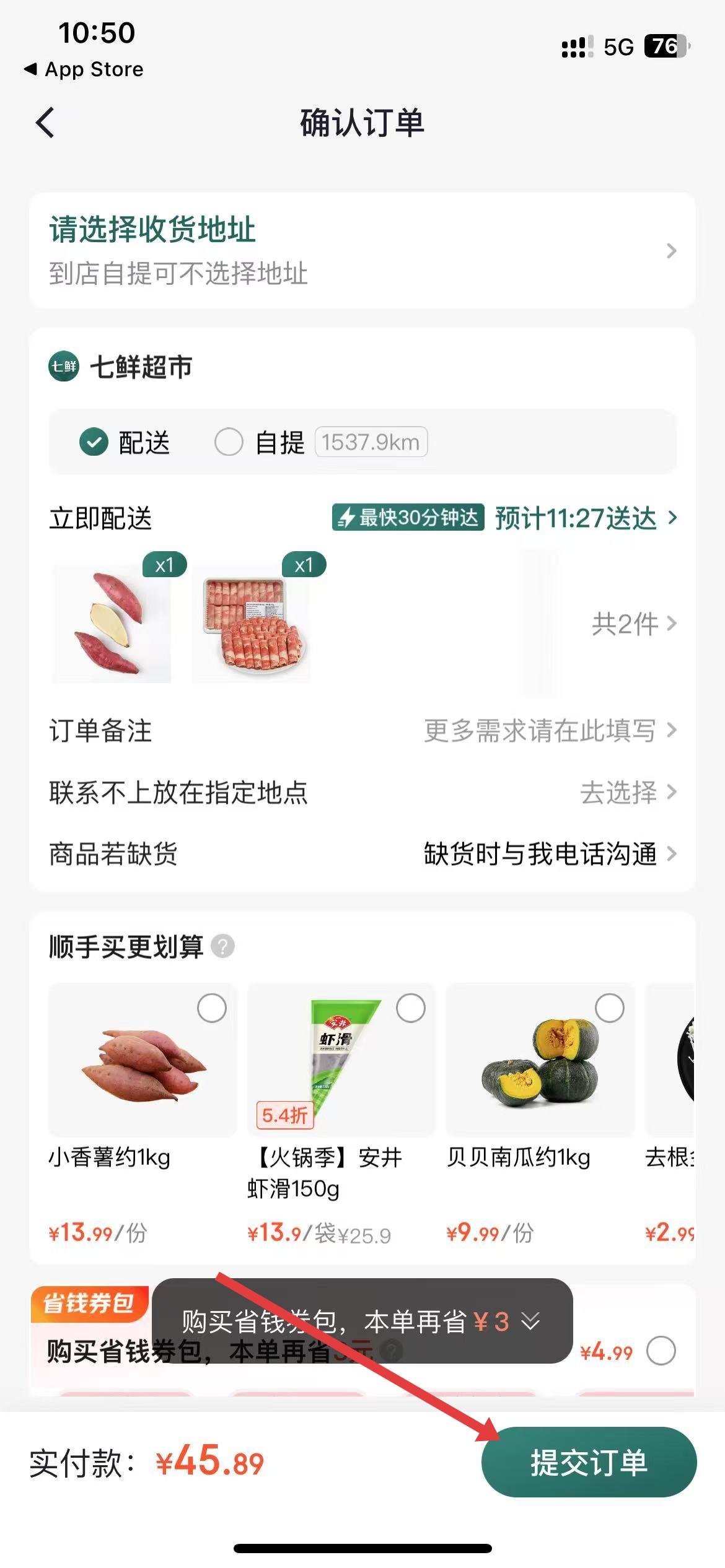Add 安井虾滑150g to the order
Viewport: 725px width, 1568px height.
pos(410,1008)
